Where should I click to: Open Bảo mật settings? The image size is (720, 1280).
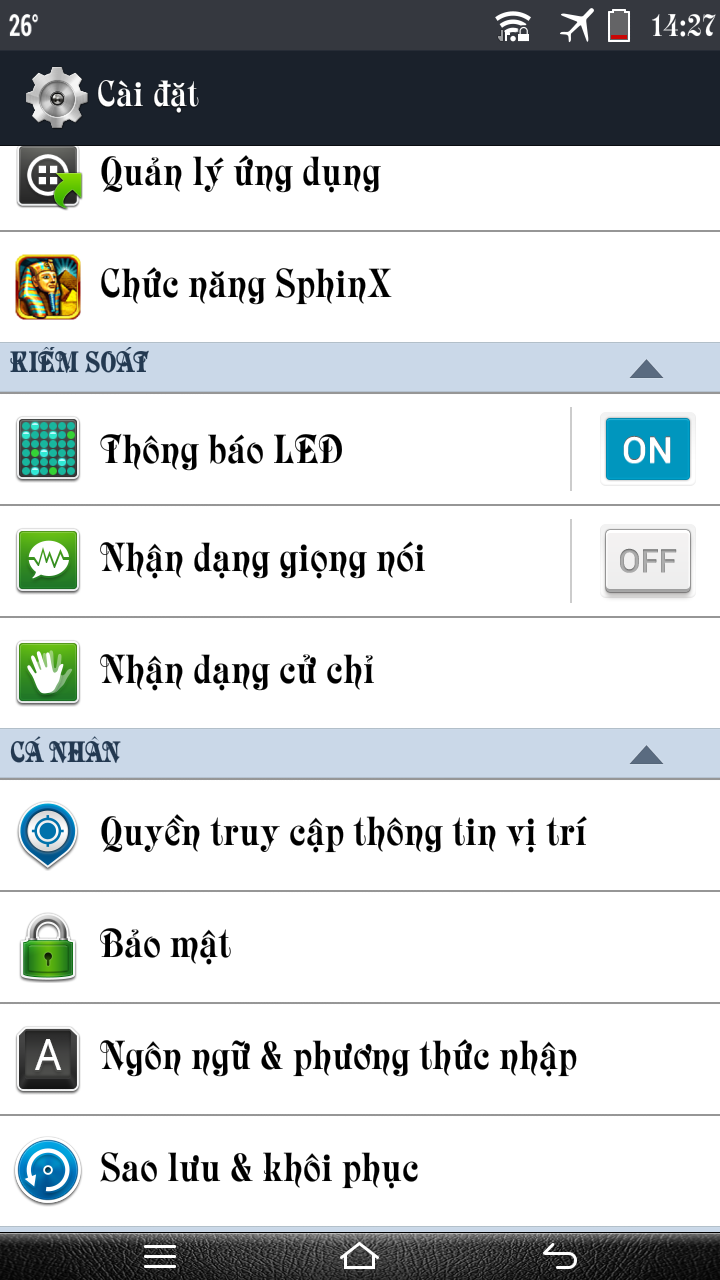point(166,946)
